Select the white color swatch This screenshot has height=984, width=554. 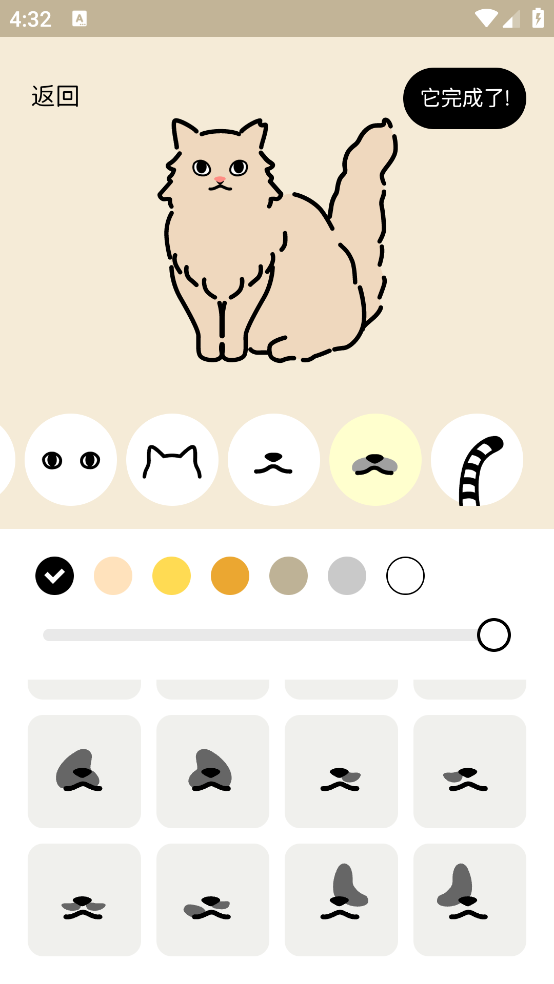pyautogui.click(x=405, y=575)
